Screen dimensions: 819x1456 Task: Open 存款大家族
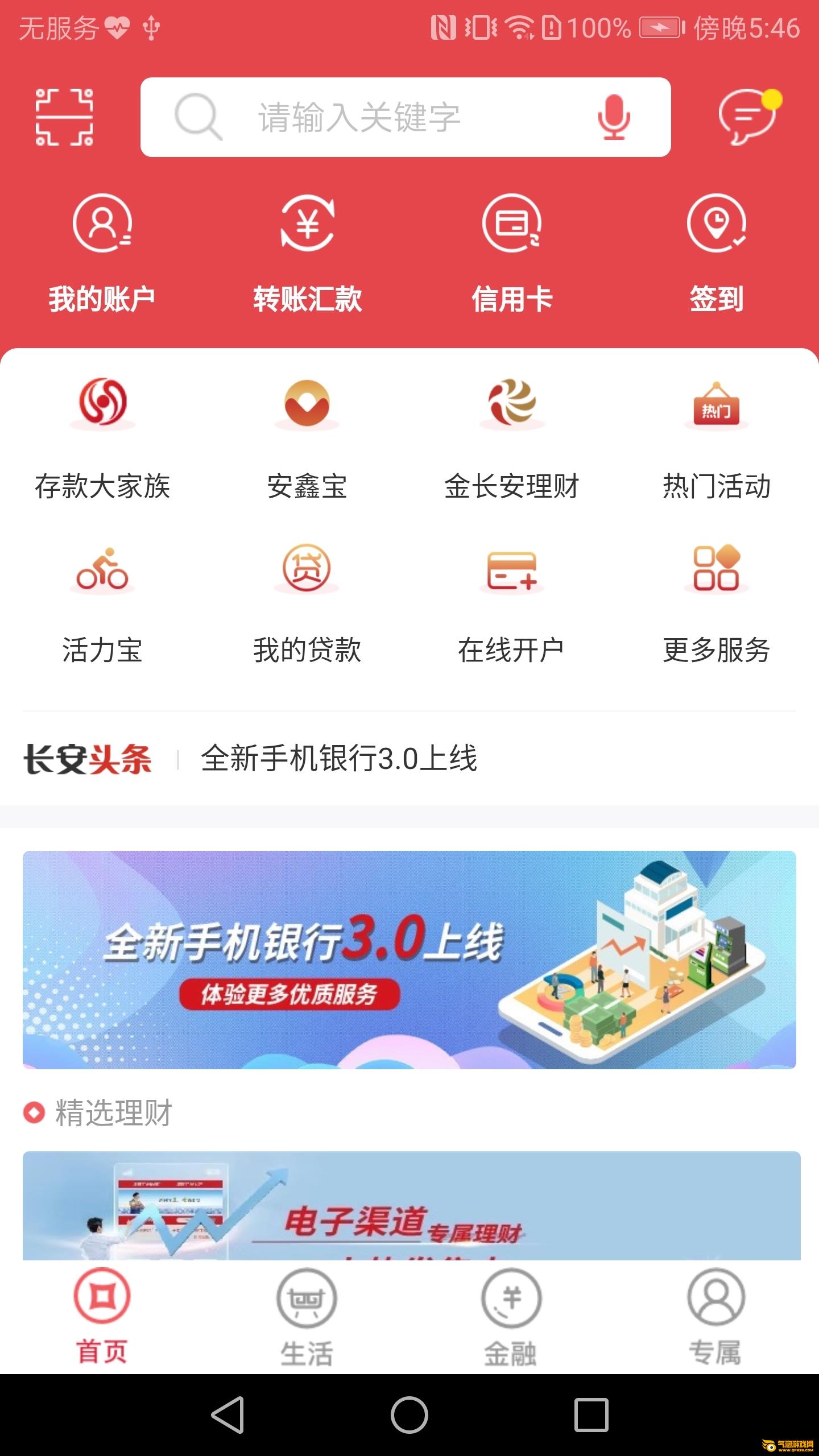pyautogui.click(x=102, y=438)
